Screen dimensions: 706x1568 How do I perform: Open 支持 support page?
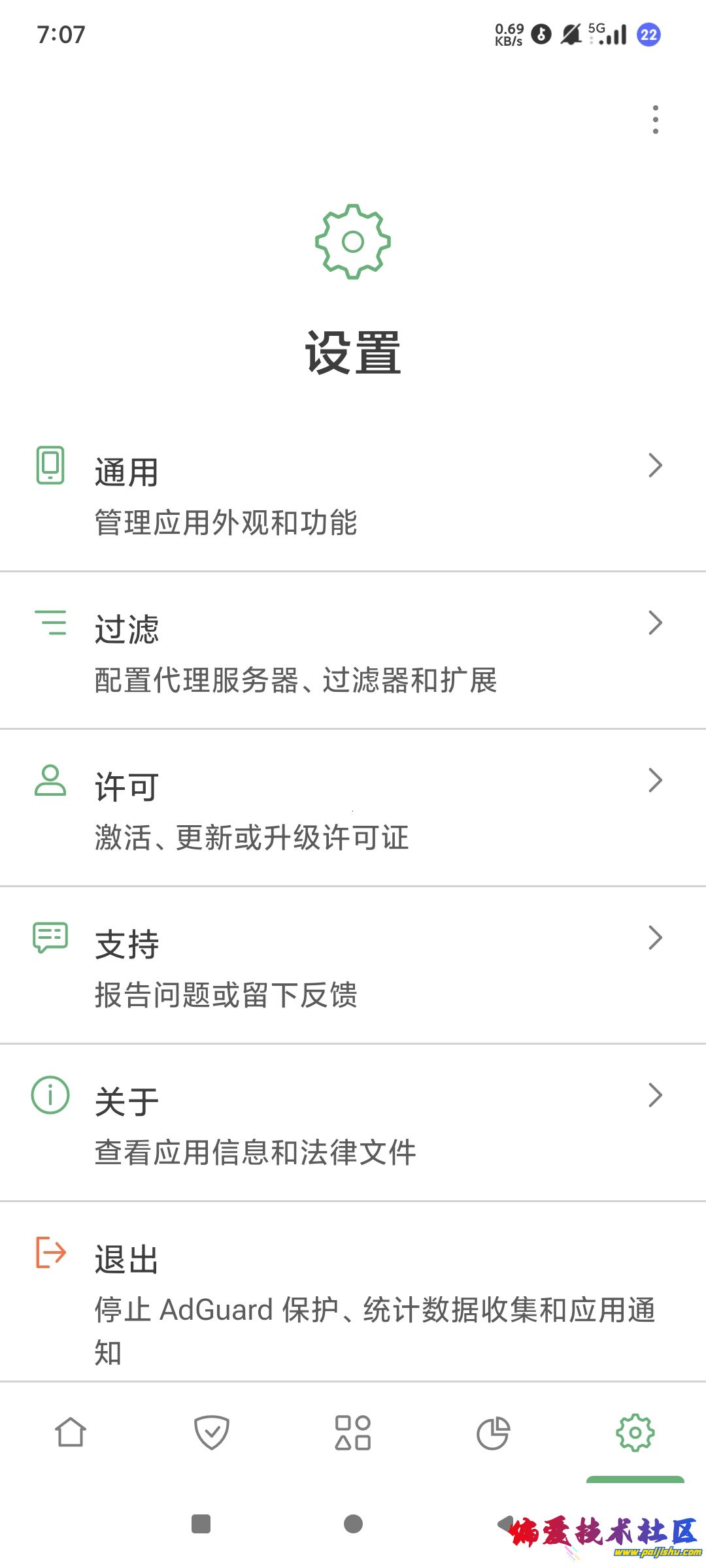353,966
